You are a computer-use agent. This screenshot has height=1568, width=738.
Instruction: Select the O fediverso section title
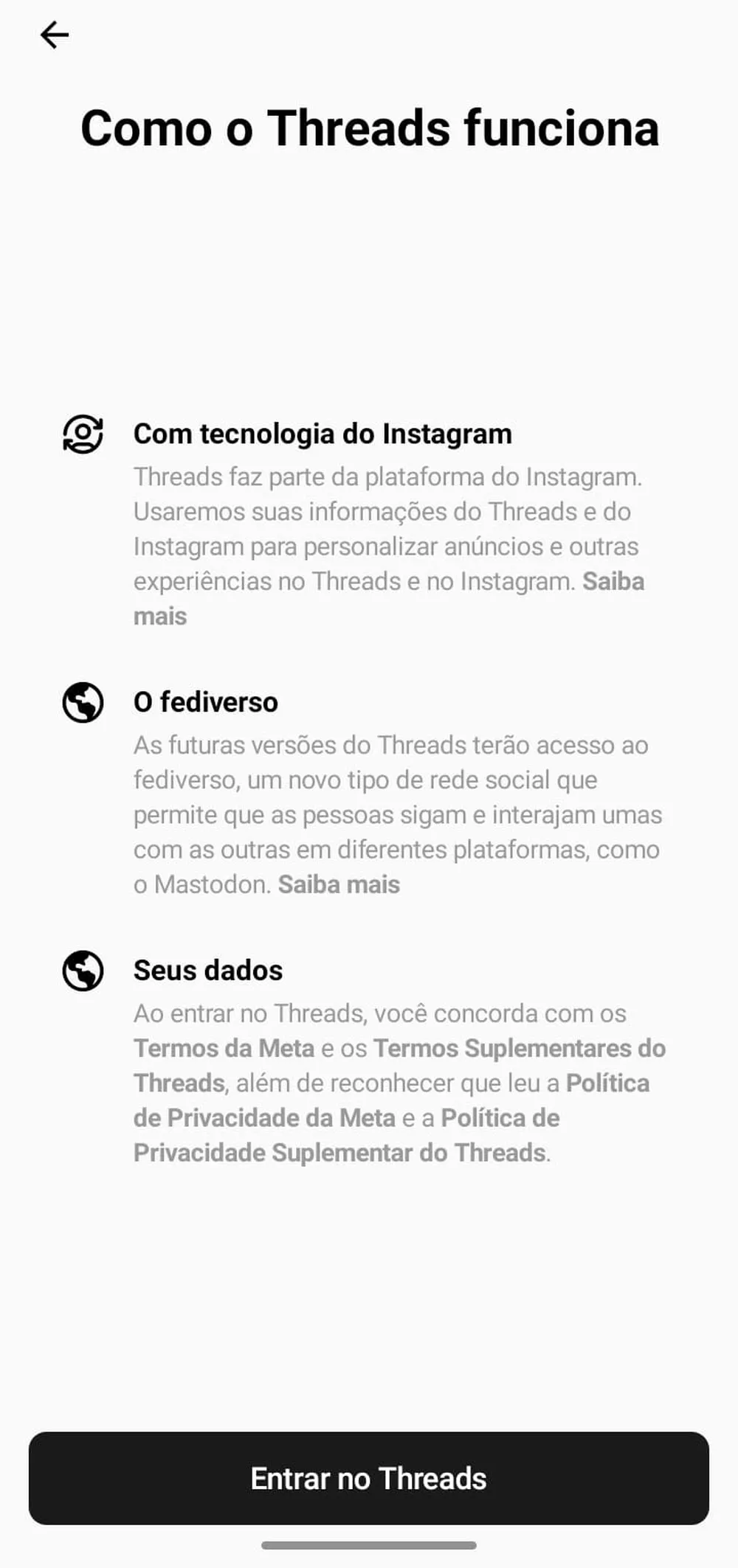[x=204, y=703]
